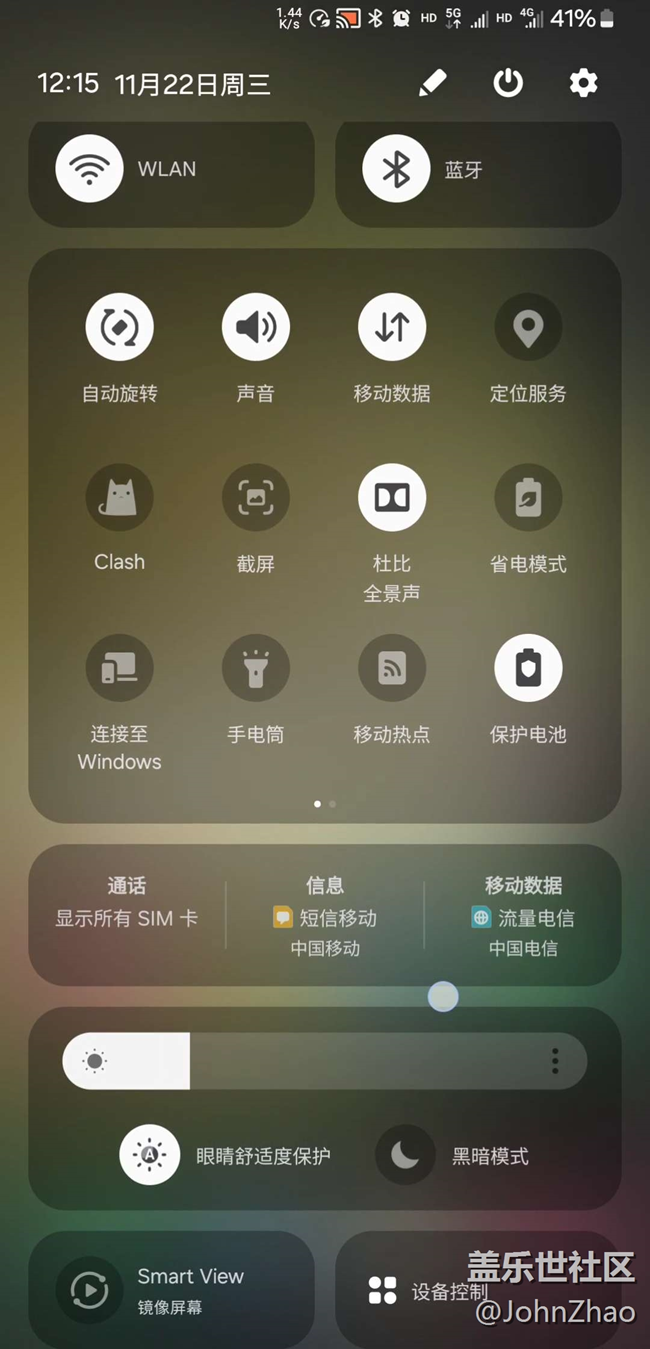The image size is (650, 1349).
Task: Enable 黑暗模式 dark mode
Action: 405,1155
